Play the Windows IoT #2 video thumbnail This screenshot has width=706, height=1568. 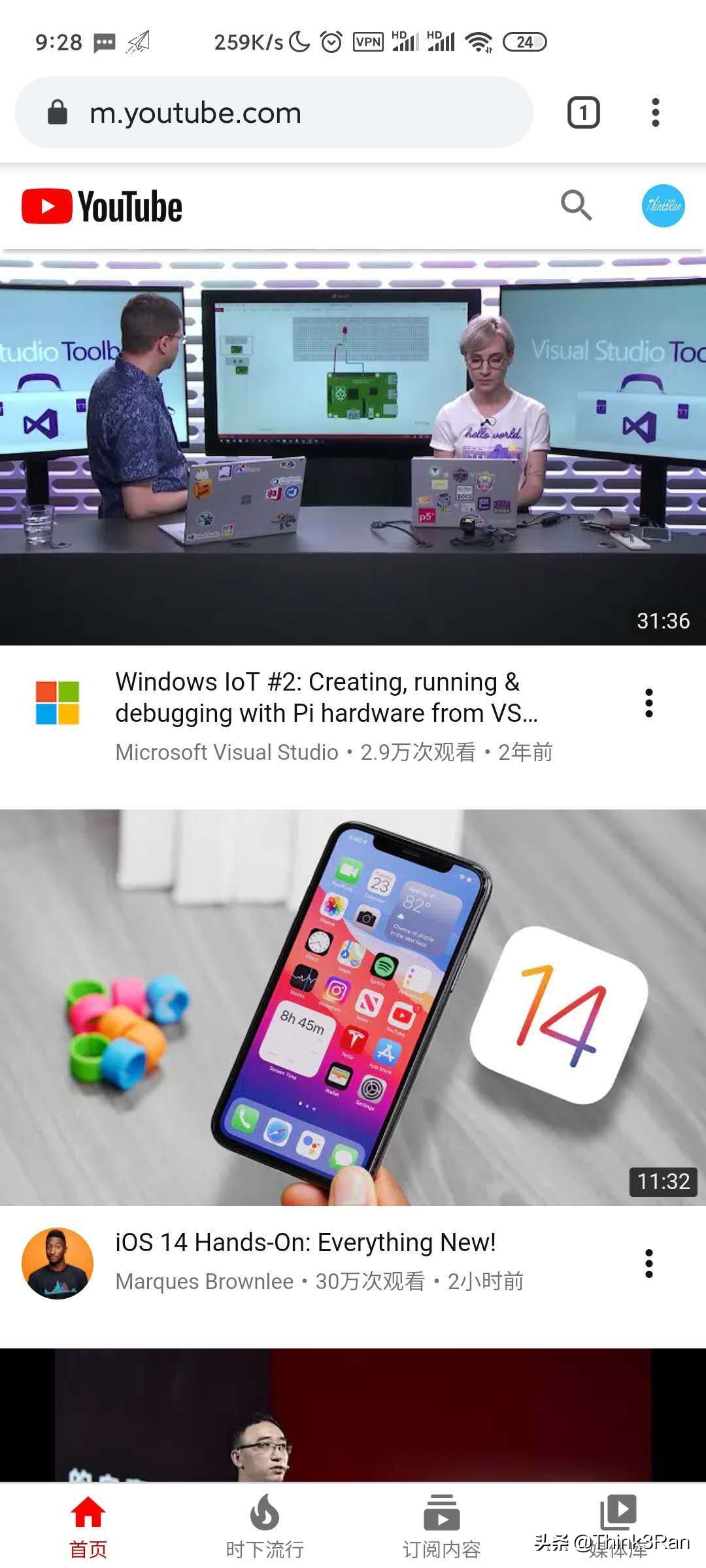tap(353, 451)
